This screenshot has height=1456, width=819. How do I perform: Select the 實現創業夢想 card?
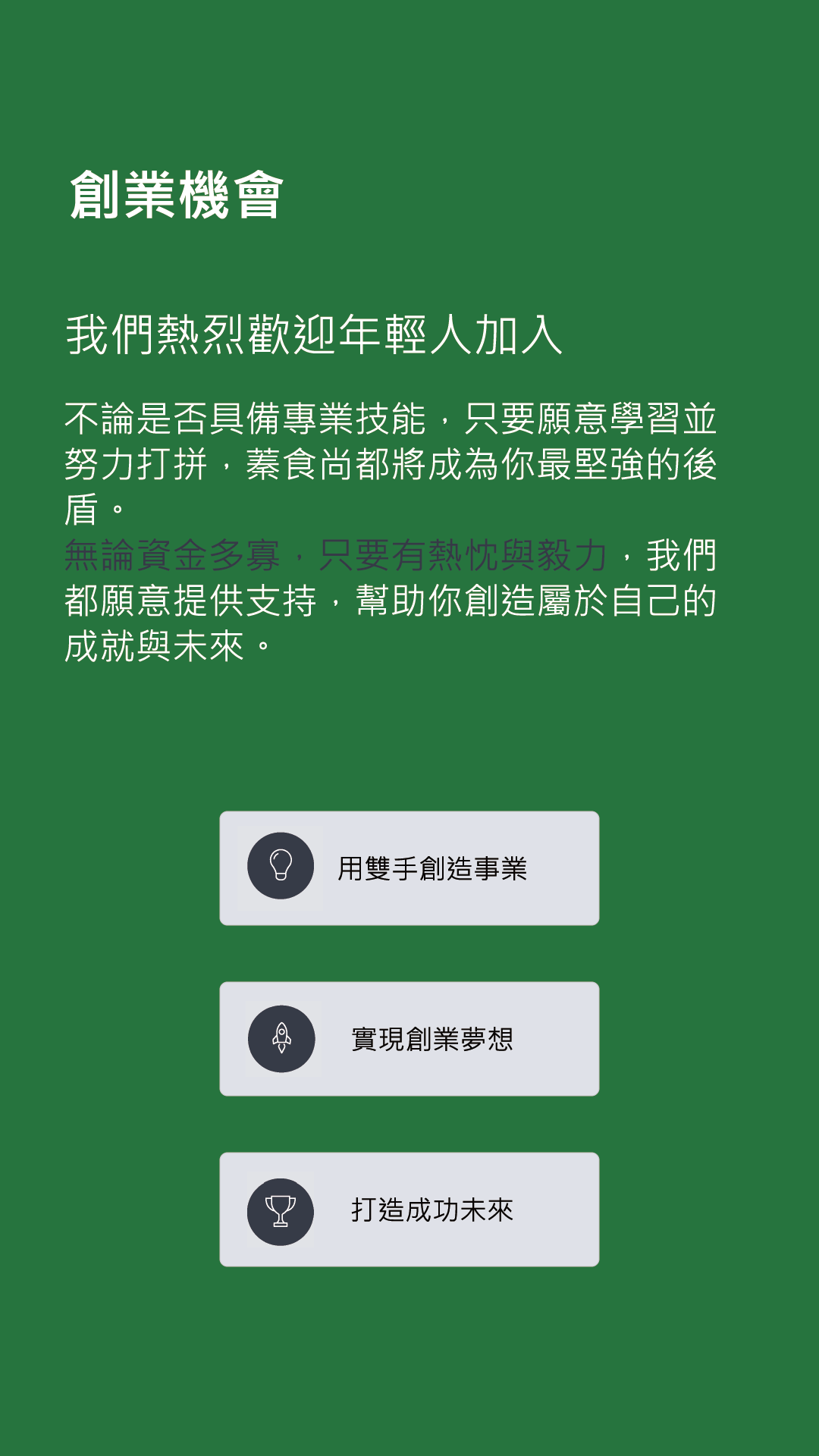click(408, 1040)
